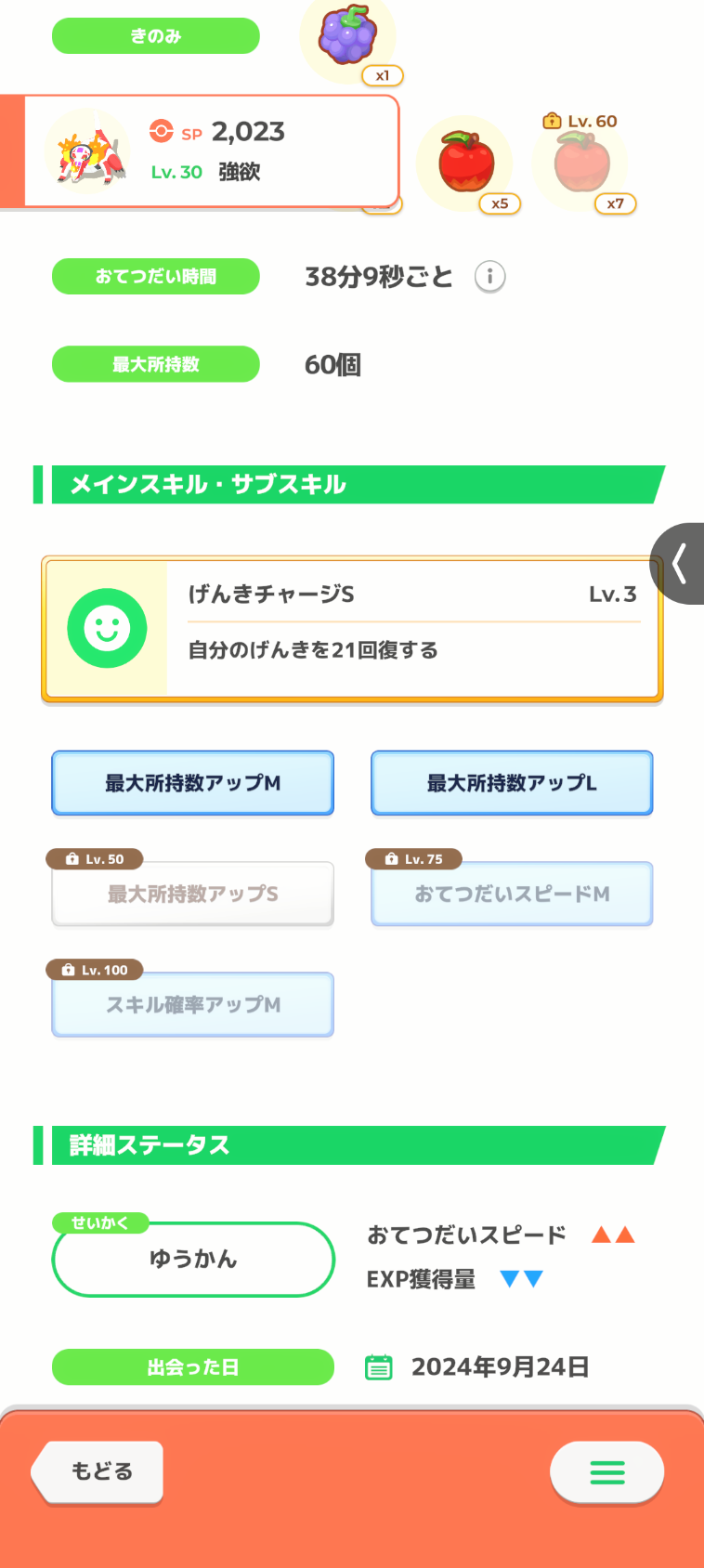Select the 最大所持数アップL sub skill
The width and height of the screenshot is (704, 1568).
tap(512, 783)
